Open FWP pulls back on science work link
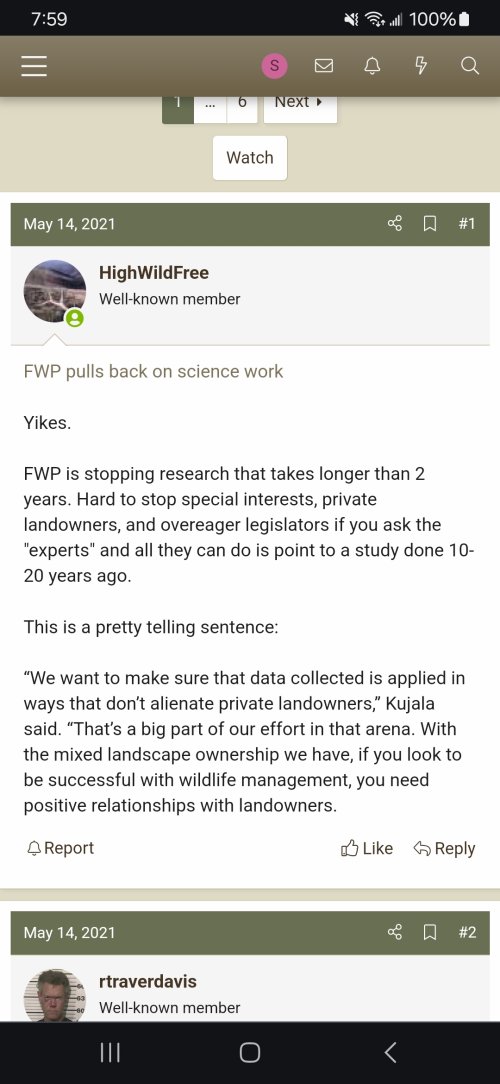The height and width of the screenshot is (1084, 500). [154, 371]
